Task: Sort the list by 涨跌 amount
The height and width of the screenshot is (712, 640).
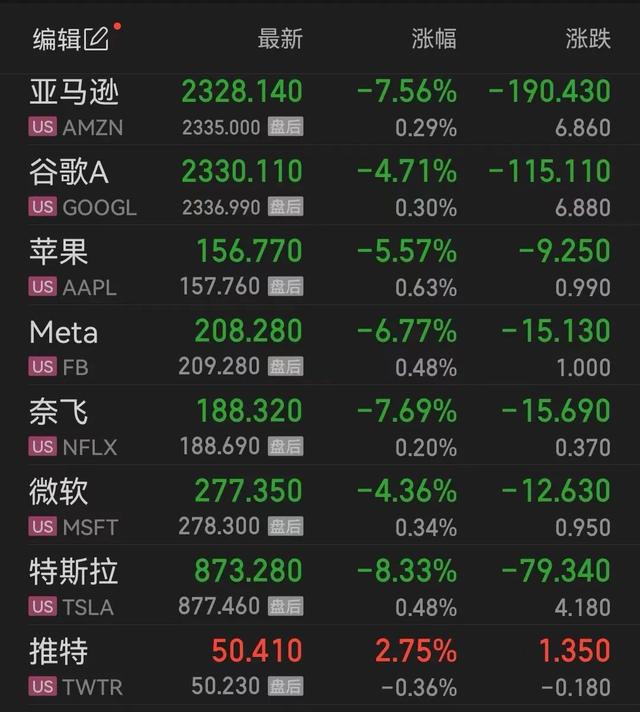Action: pos(587,39)
